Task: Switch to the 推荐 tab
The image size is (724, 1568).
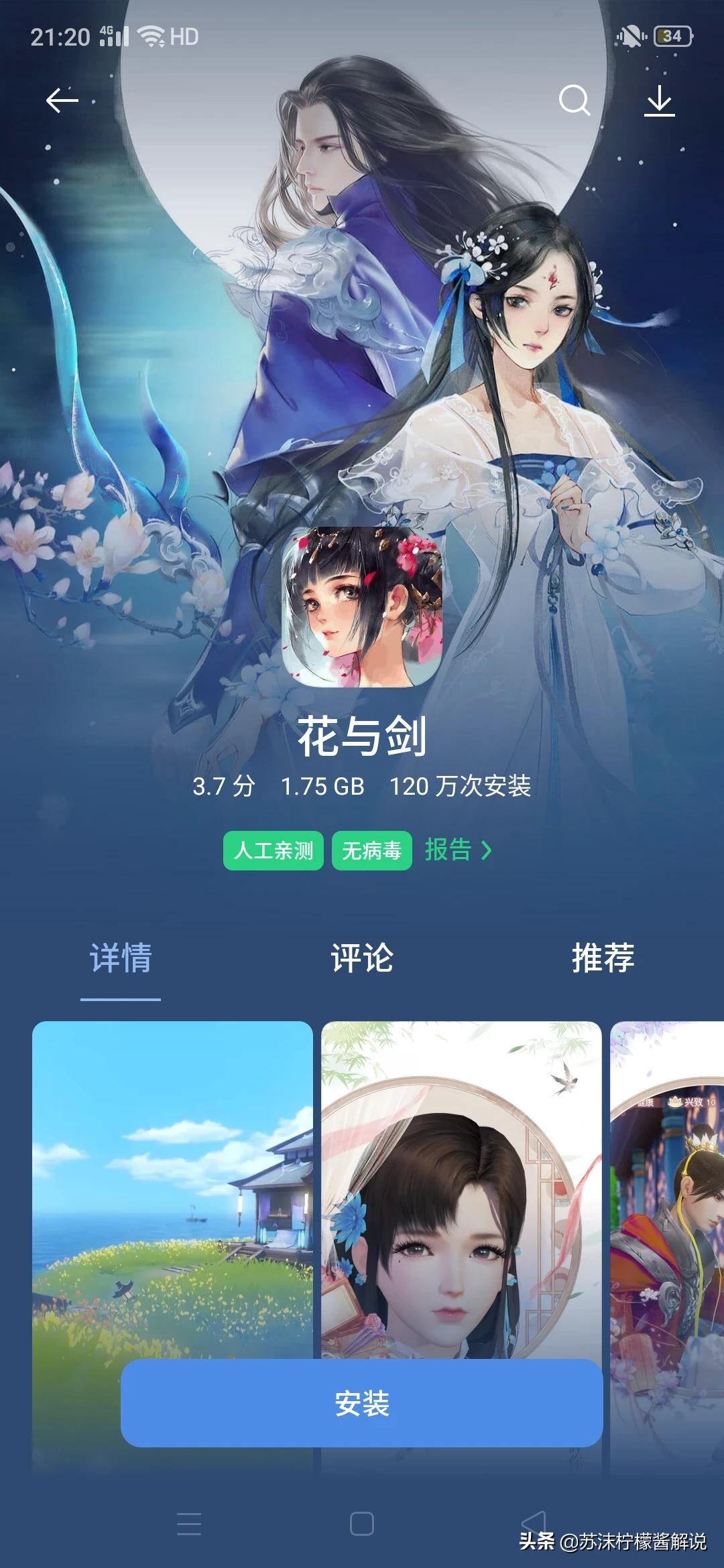Action: click(603, 958)
